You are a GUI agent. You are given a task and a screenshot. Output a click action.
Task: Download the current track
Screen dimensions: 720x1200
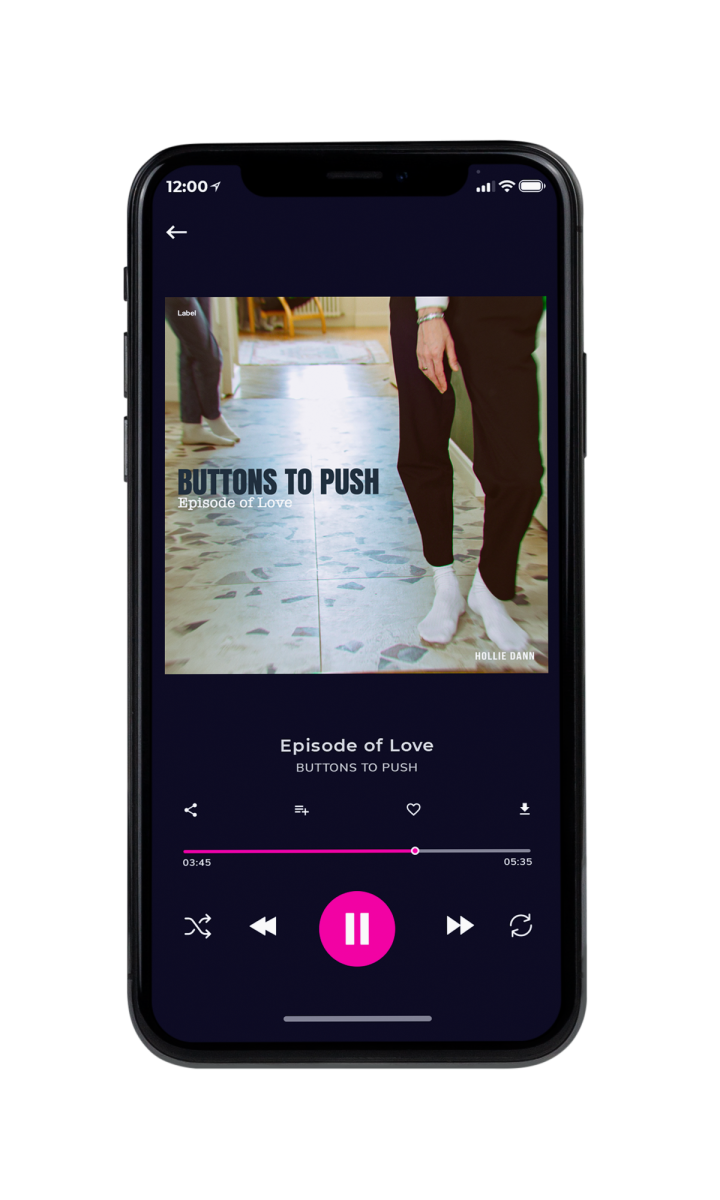tap(524, 809)
